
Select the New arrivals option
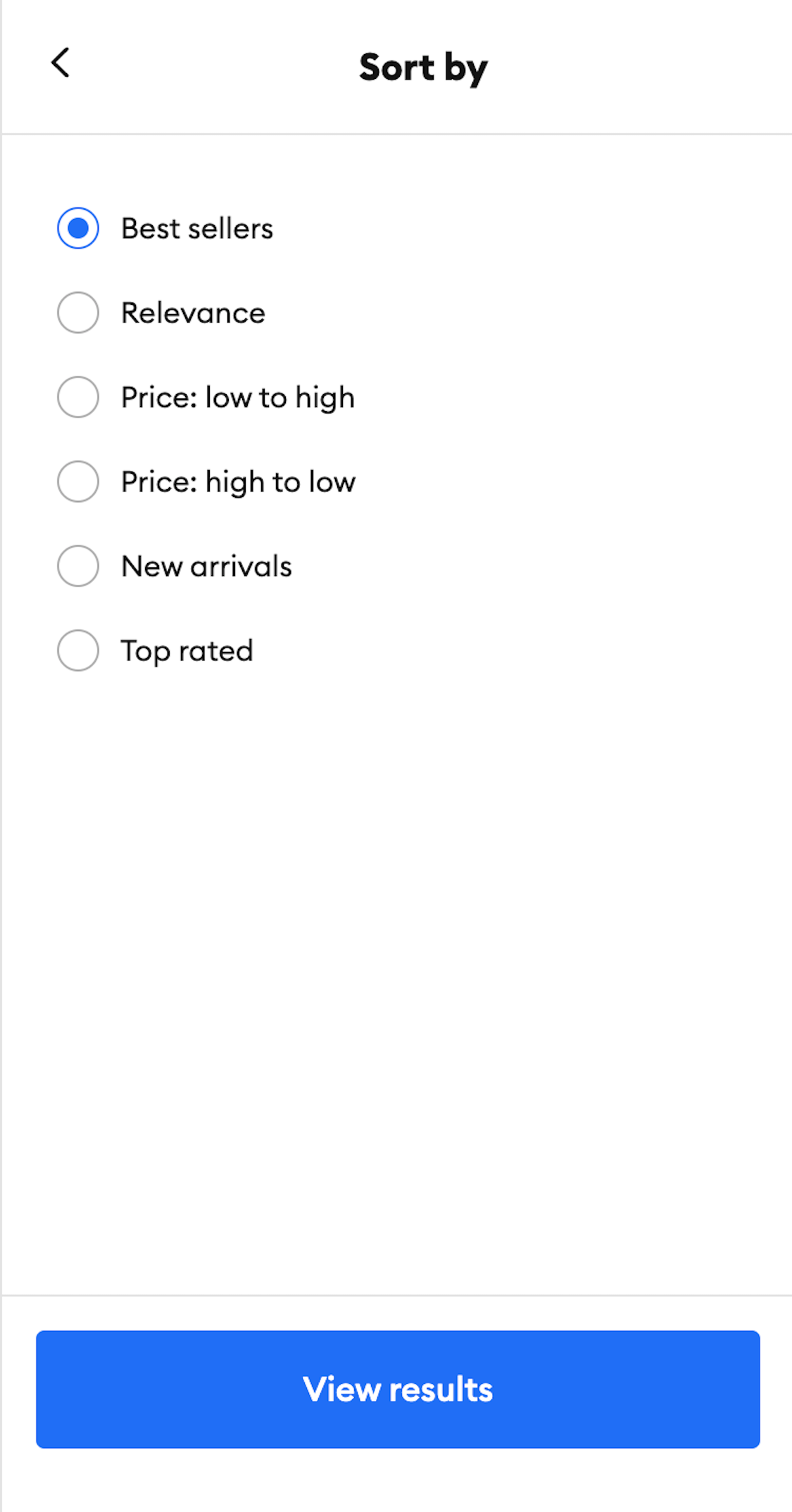(x=77, y=565)
